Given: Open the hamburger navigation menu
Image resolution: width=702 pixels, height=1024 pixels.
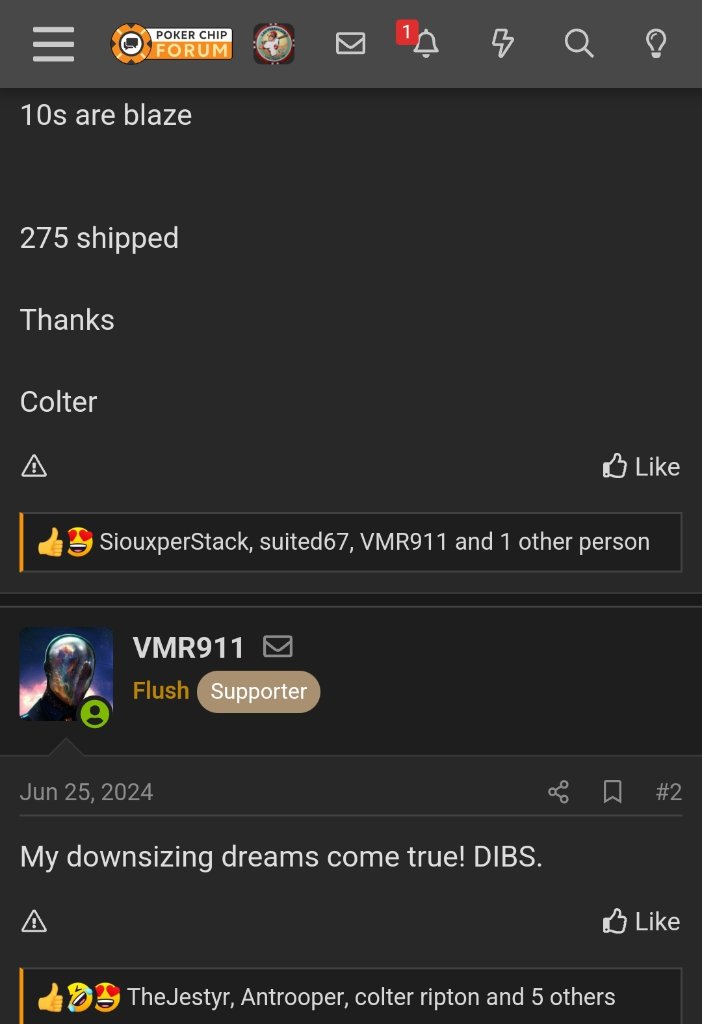Looking at the screenshot, I should [x=53, y=44].
